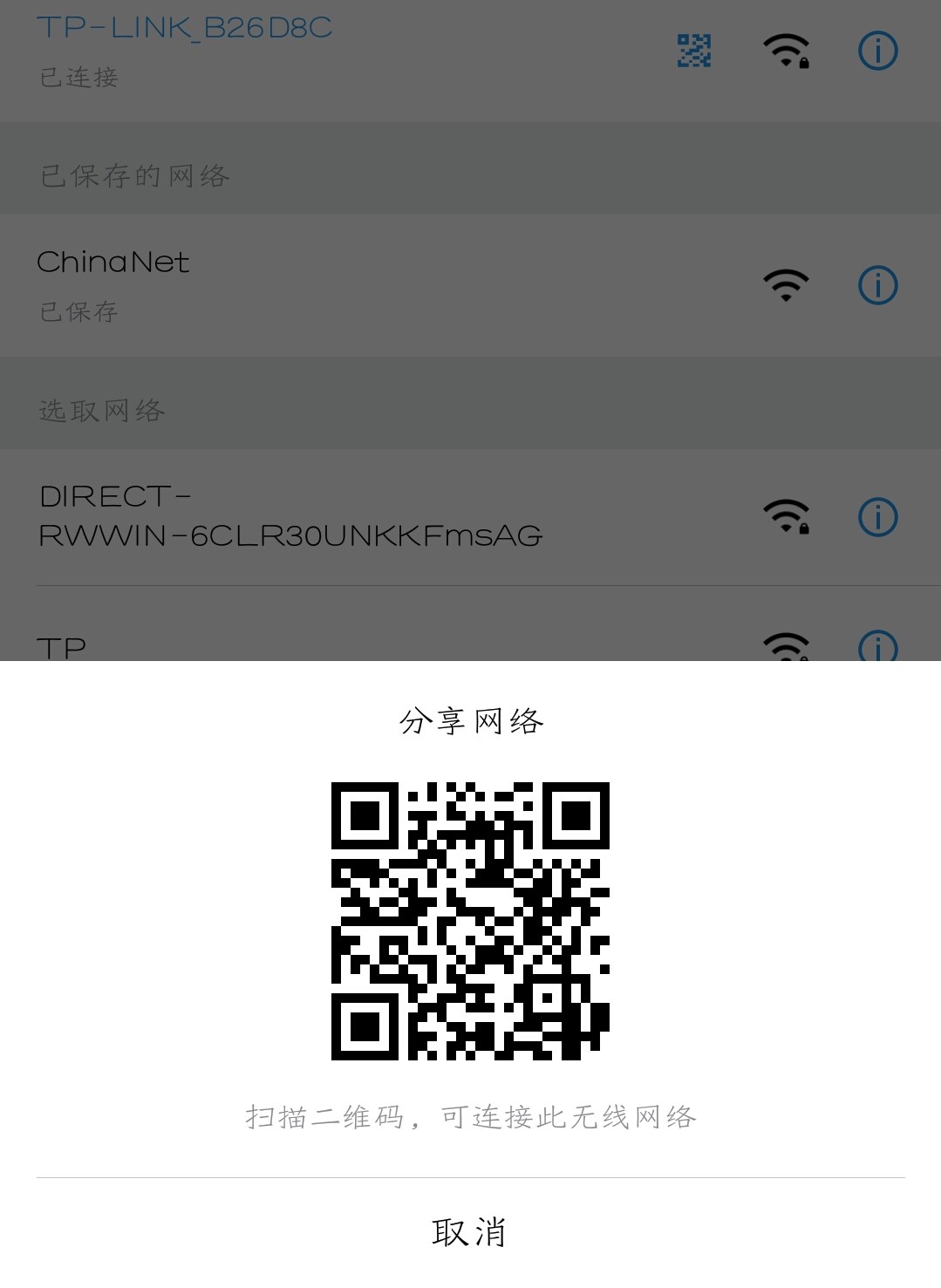This screenshot has height=1288, width=941.
Task: Click the 扫描二维码 instruction text
Action: pos(470,1114)
